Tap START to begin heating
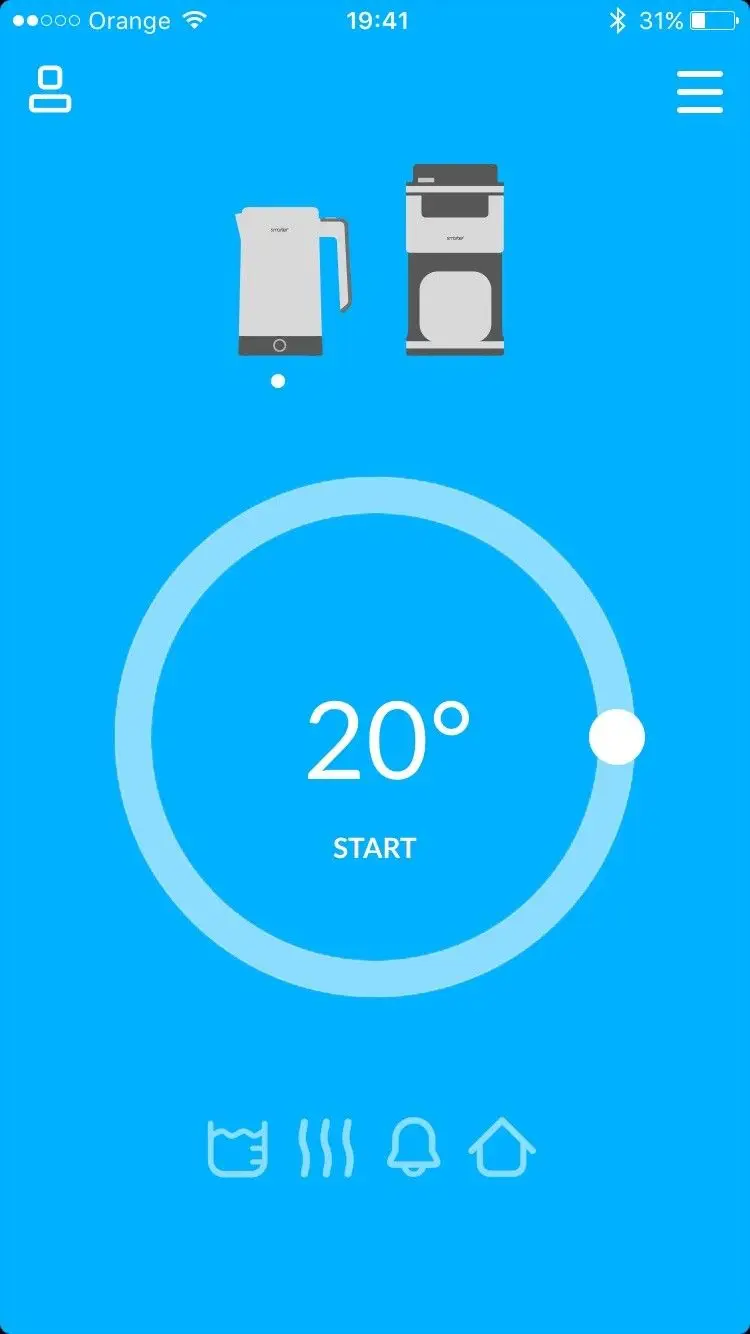 coord(374,848)
